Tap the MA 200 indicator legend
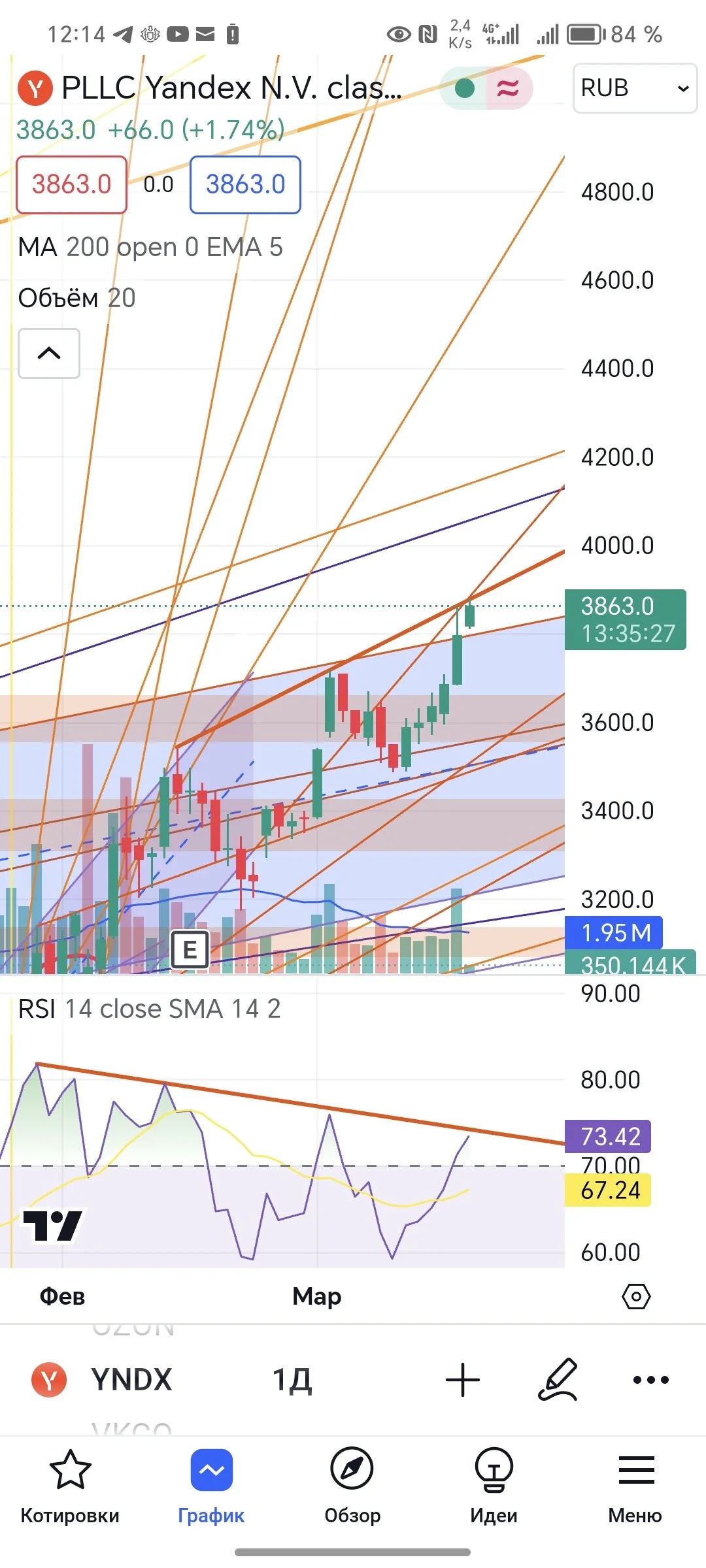706x1568 pixels. 150,248
